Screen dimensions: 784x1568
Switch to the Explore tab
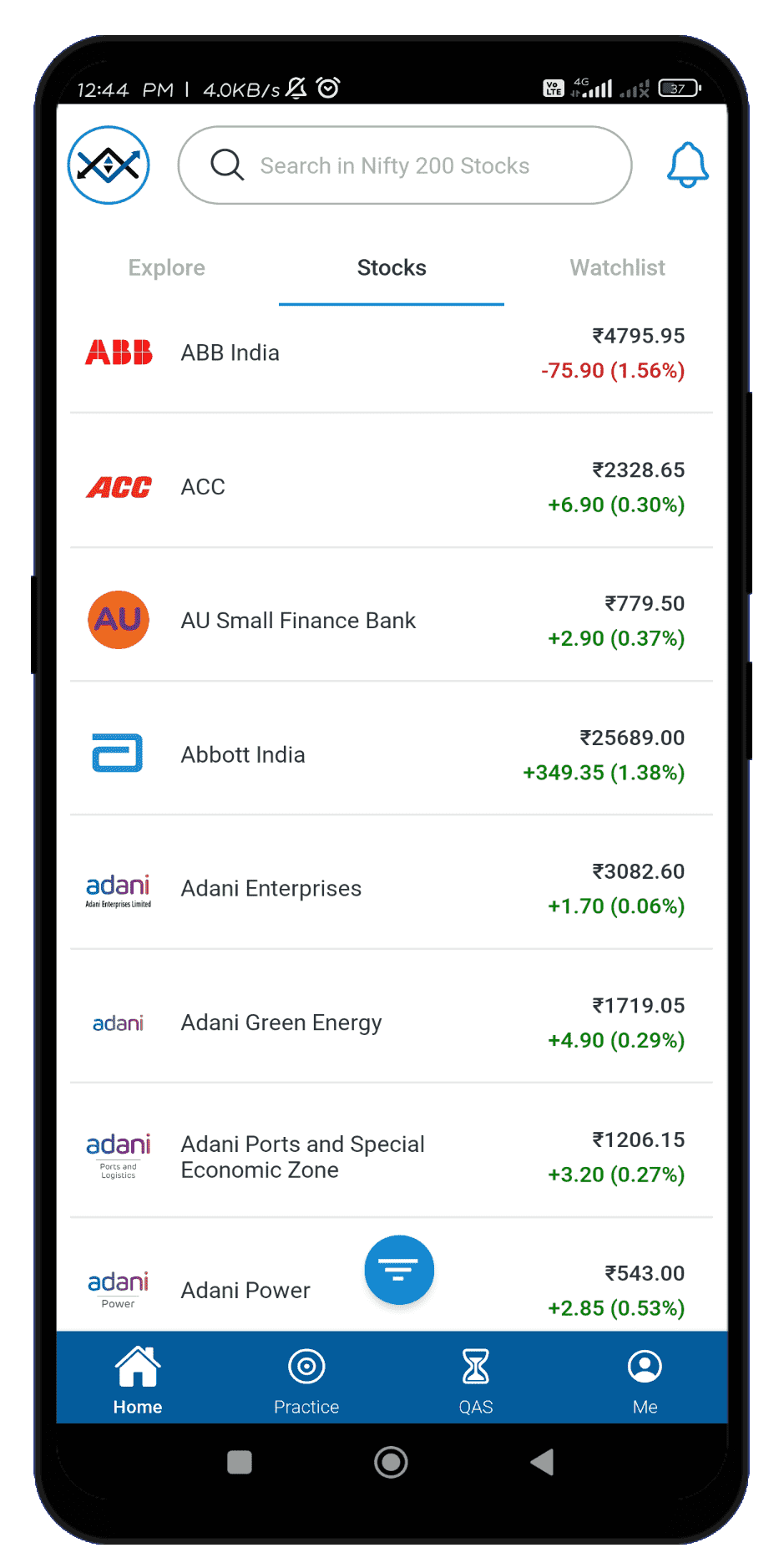[167, 268]
